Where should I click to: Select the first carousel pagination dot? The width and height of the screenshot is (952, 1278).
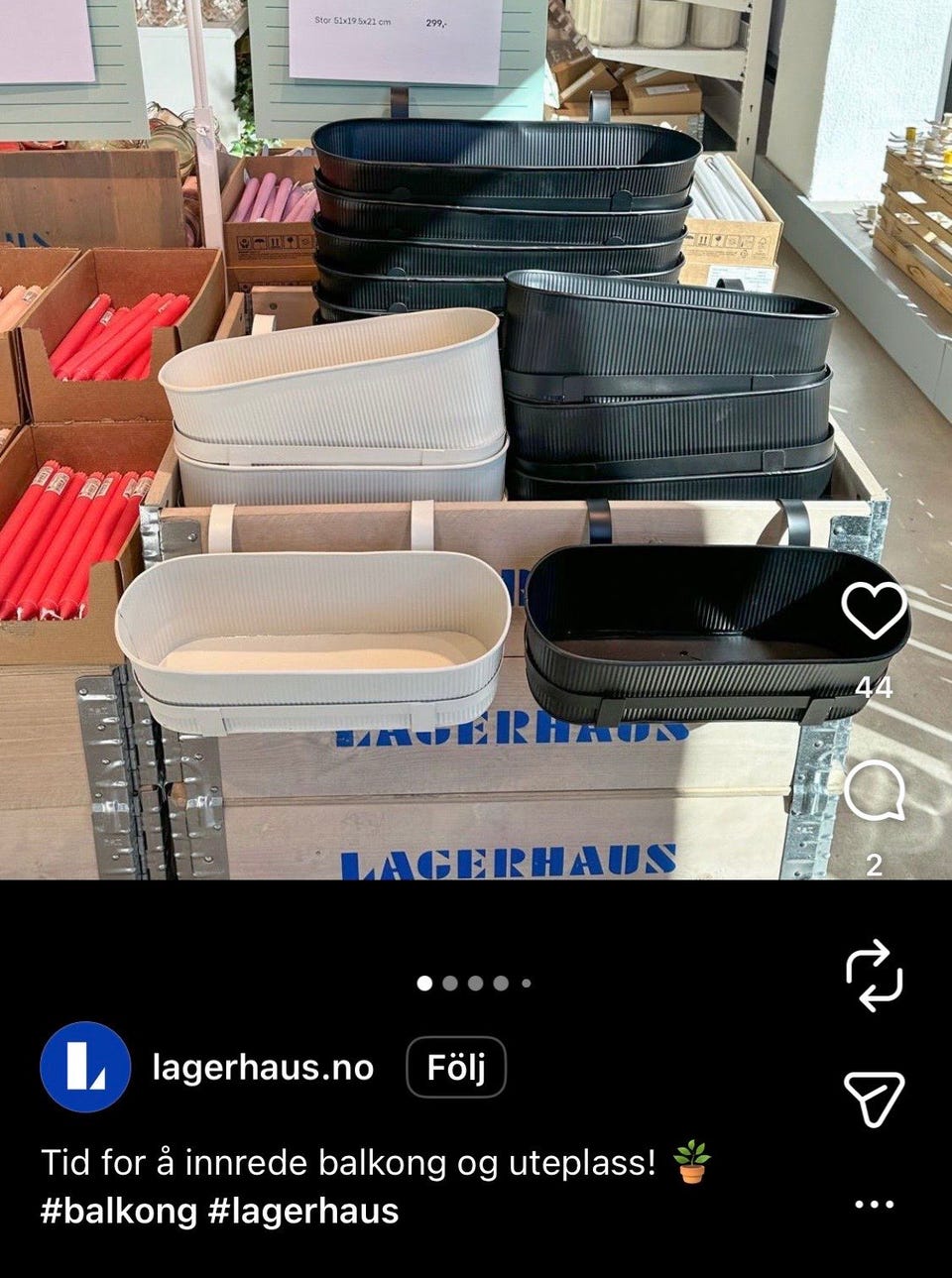(x=422, y=982)
